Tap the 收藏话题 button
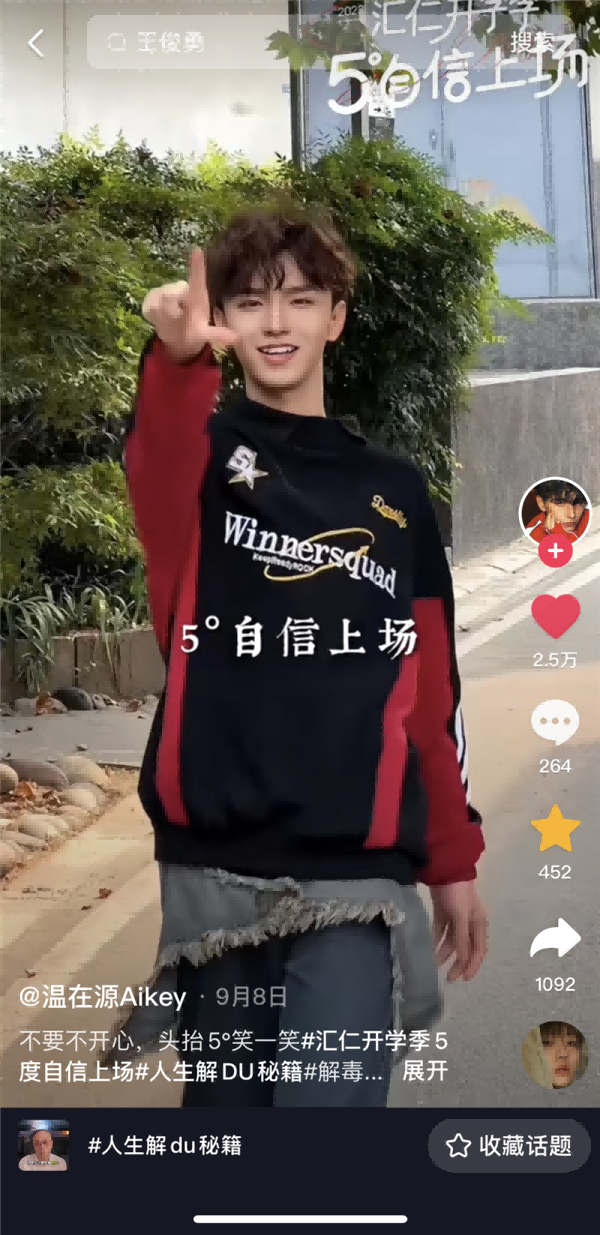Image resolution: width=600 pixels, height=1235 pixels. pyautogui.click(x=509, y=1146)
